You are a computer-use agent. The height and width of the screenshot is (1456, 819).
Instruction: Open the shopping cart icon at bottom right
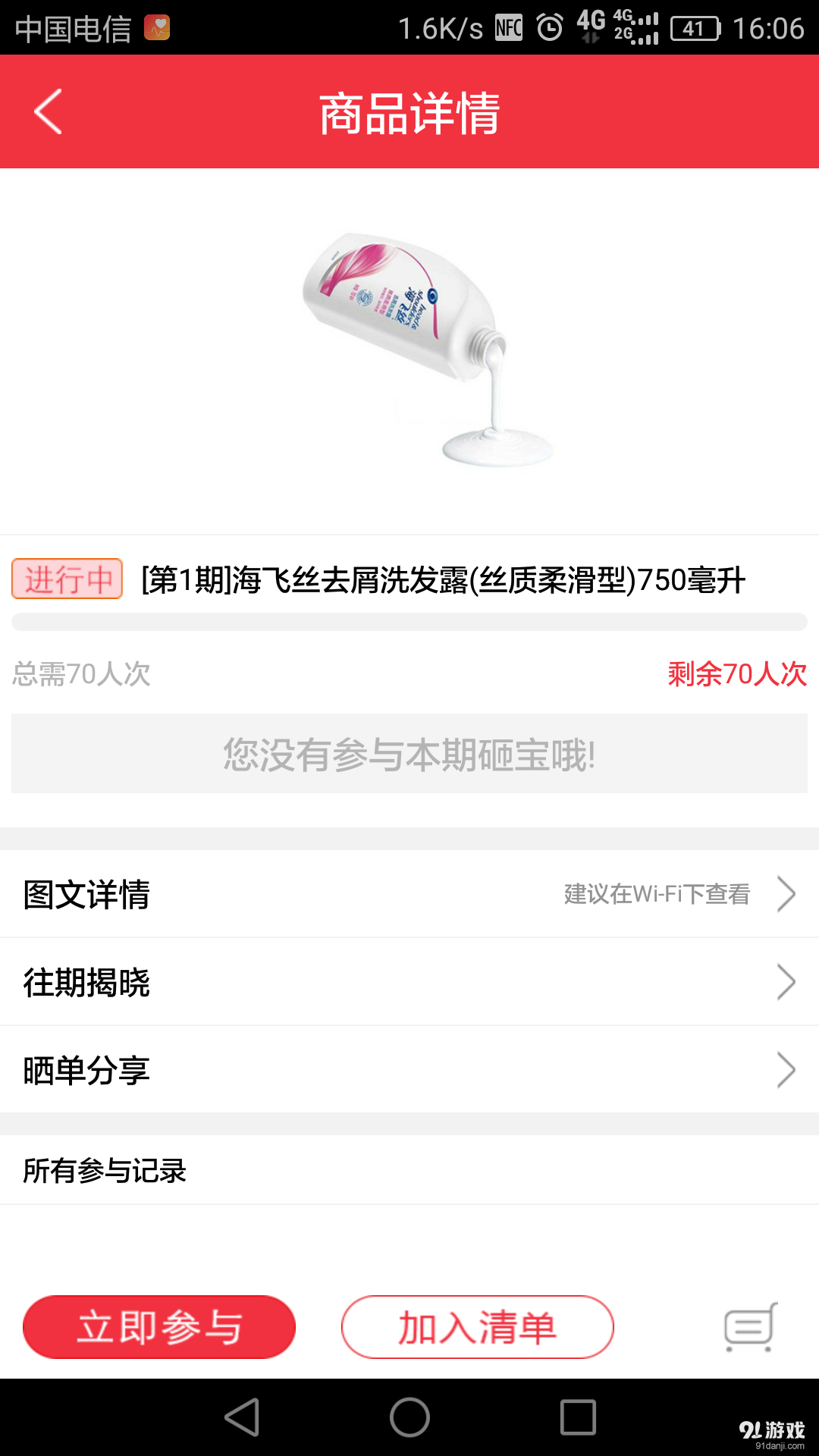tap(750, 1326)
